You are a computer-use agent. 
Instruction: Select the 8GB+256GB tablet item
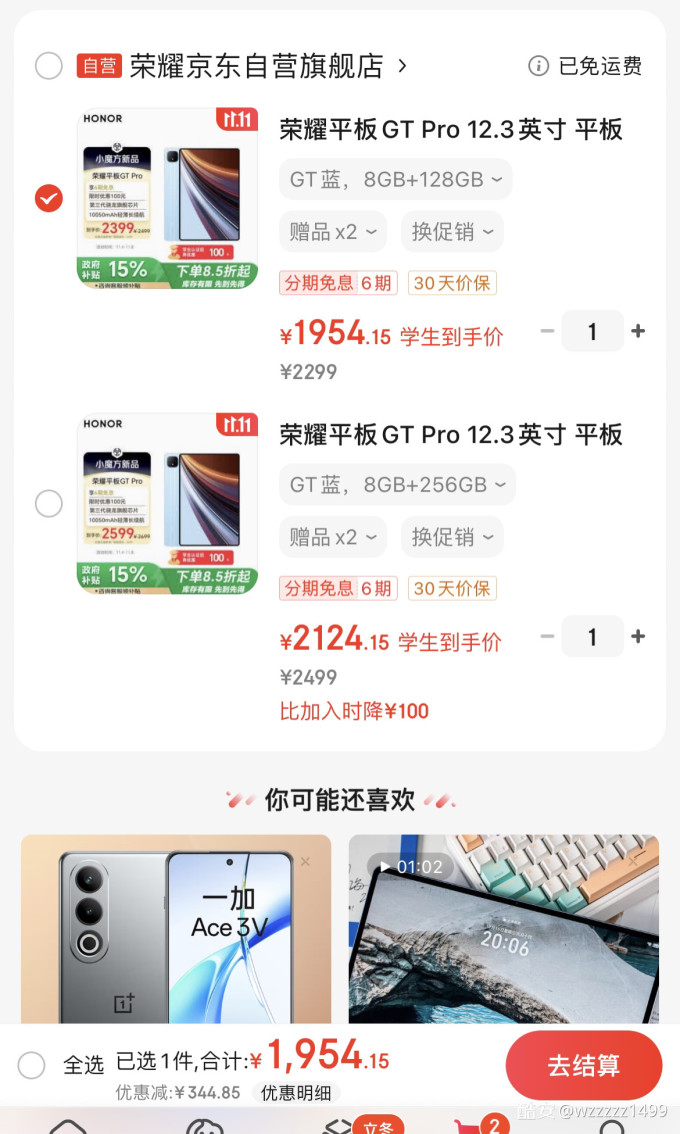[x=48, y=503]
